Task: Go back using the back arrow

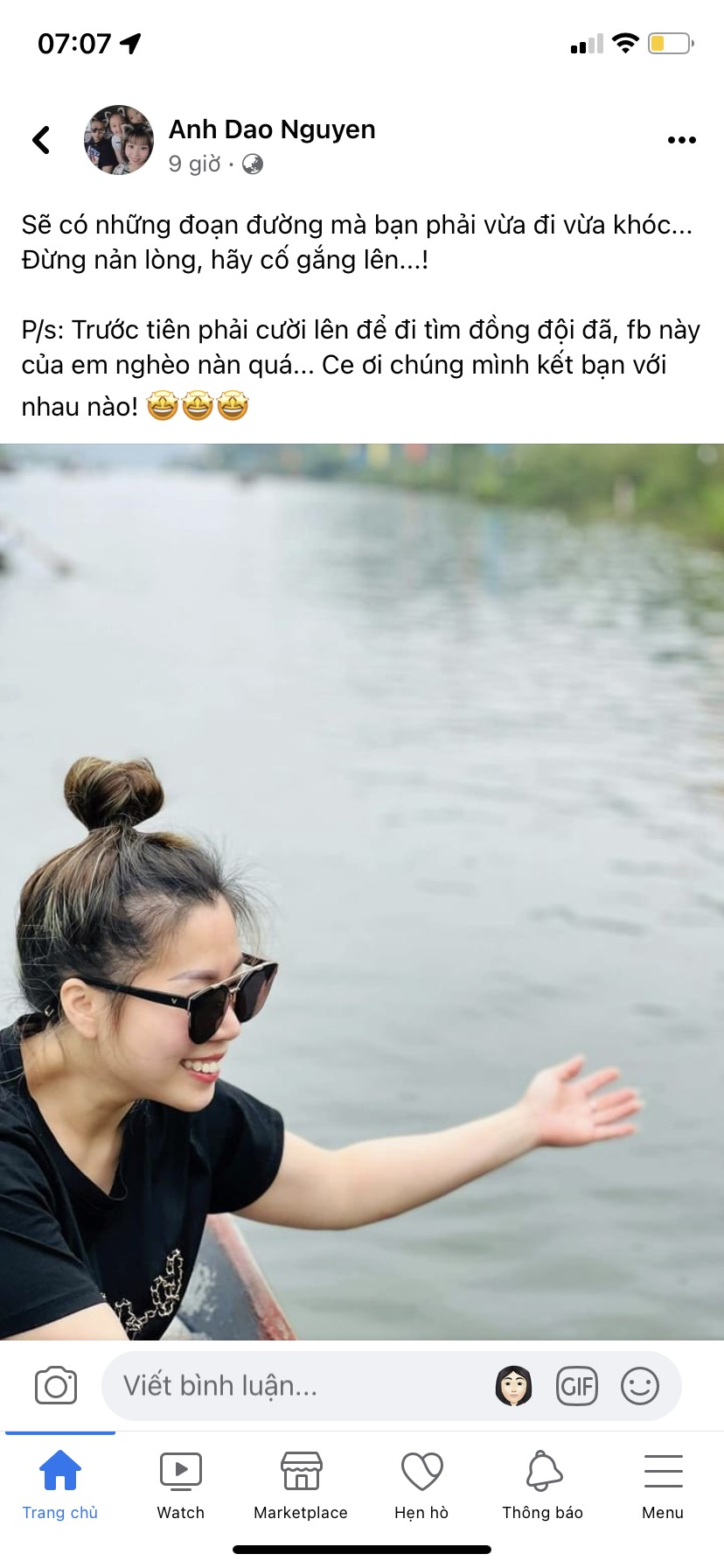Action: [40, 138]
